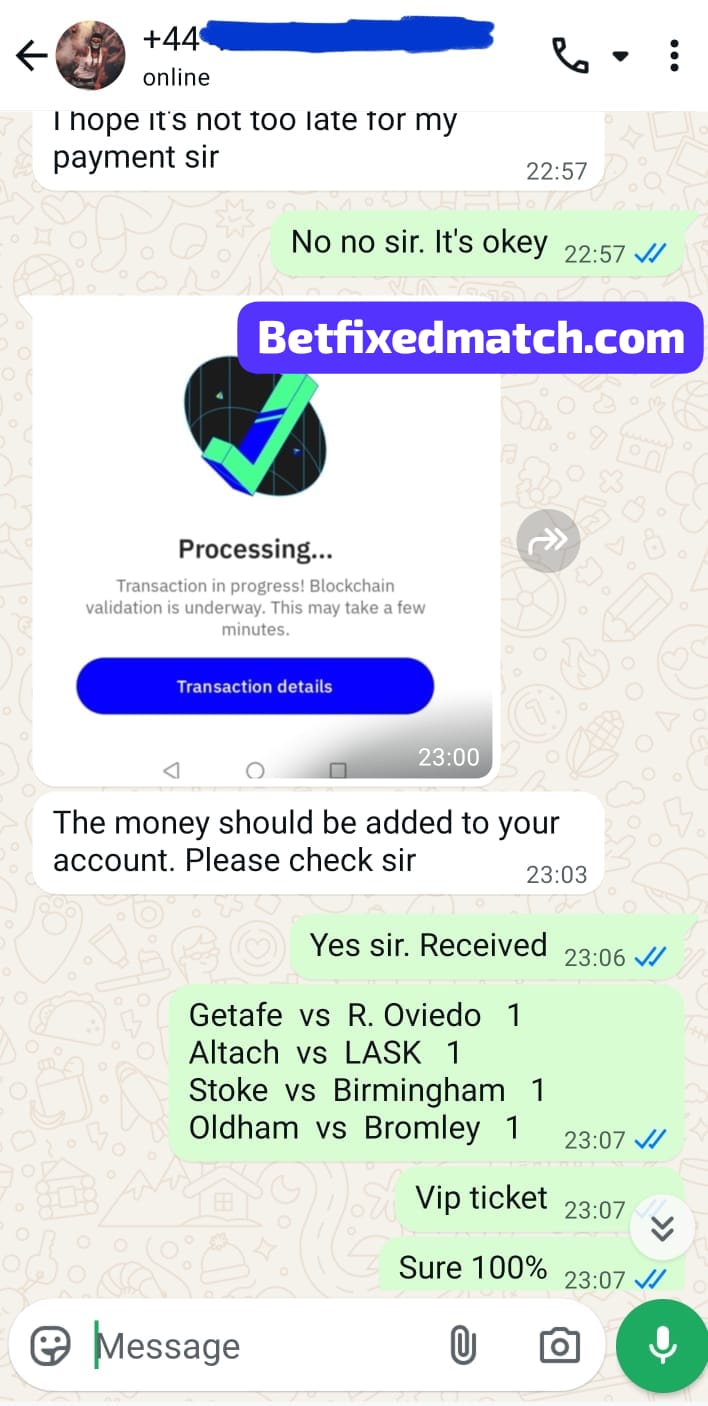Attach a file with the paperclip
708x1406 pixels.
(463, 1346)
